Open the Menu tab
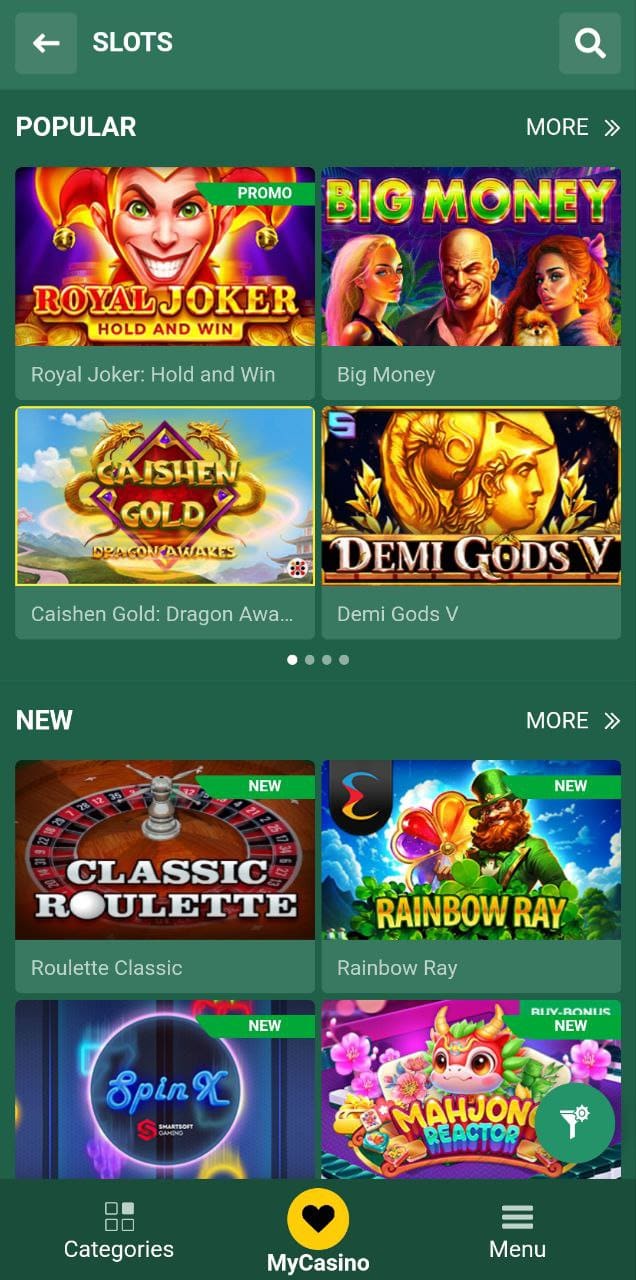Image resolution: width=636 pixels, height=1280 pixels. click(x=517, y=1230)
